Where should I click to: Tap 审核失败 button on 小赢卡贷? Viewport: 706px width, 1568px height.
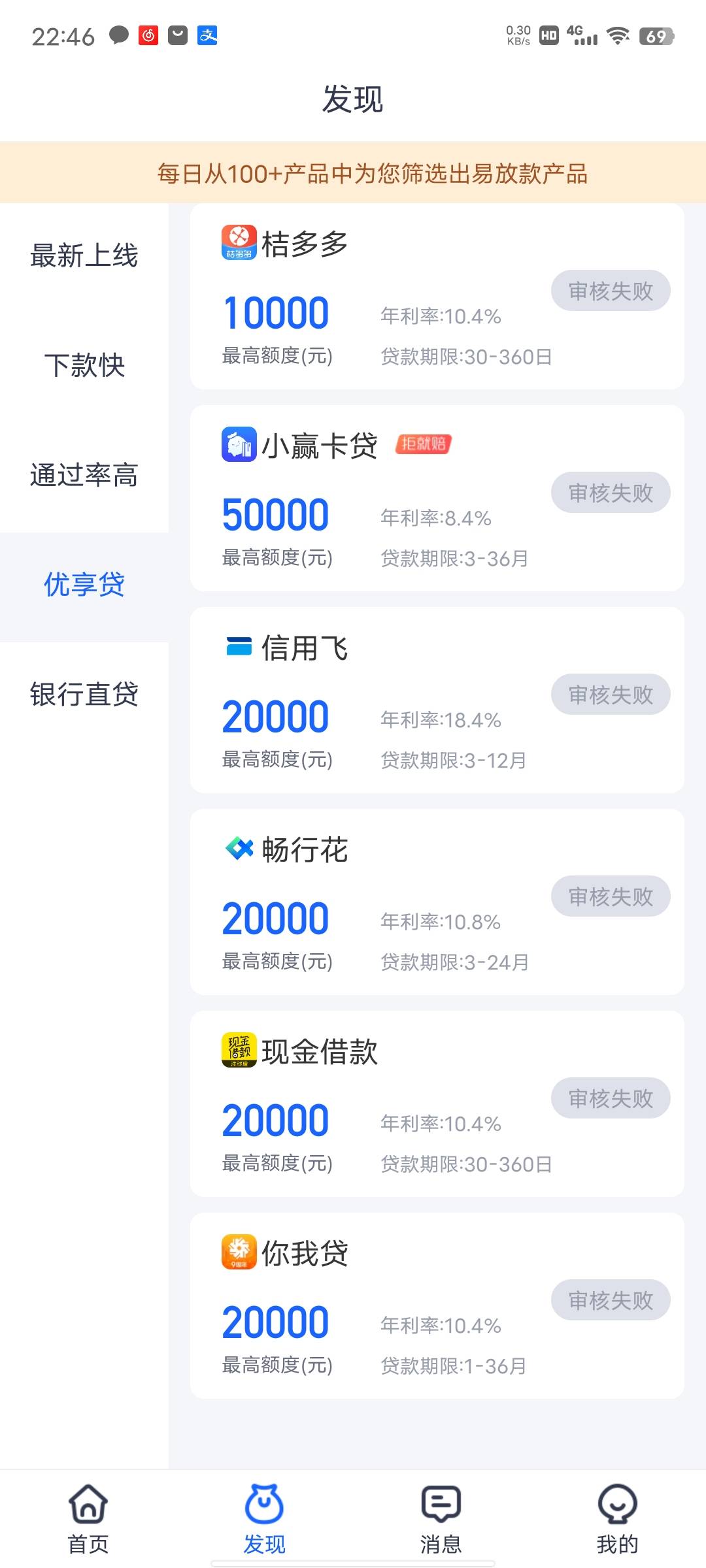[611, 493]
